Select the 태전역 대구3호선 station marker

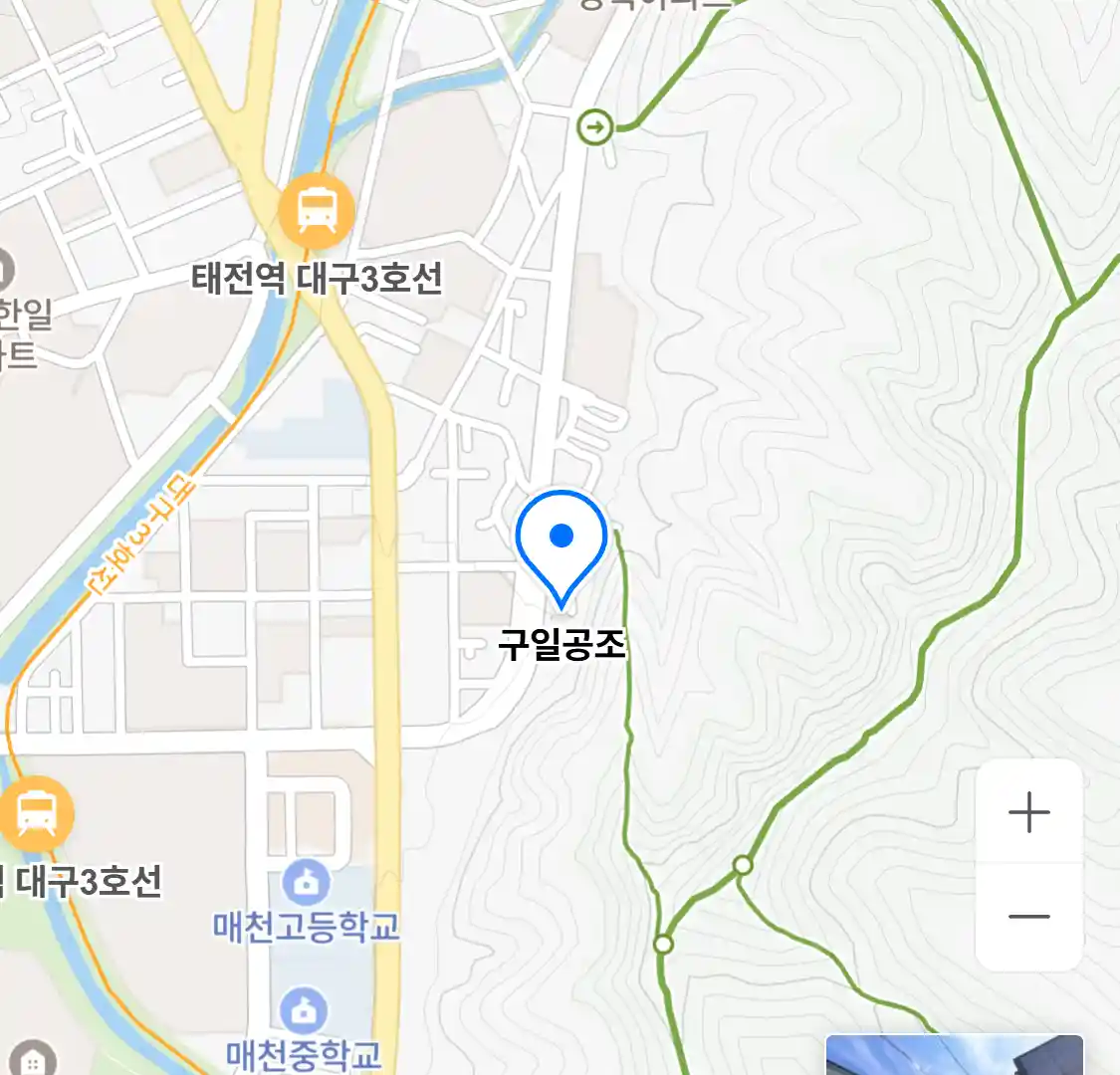pyautogui.click(x=317, y=212)
